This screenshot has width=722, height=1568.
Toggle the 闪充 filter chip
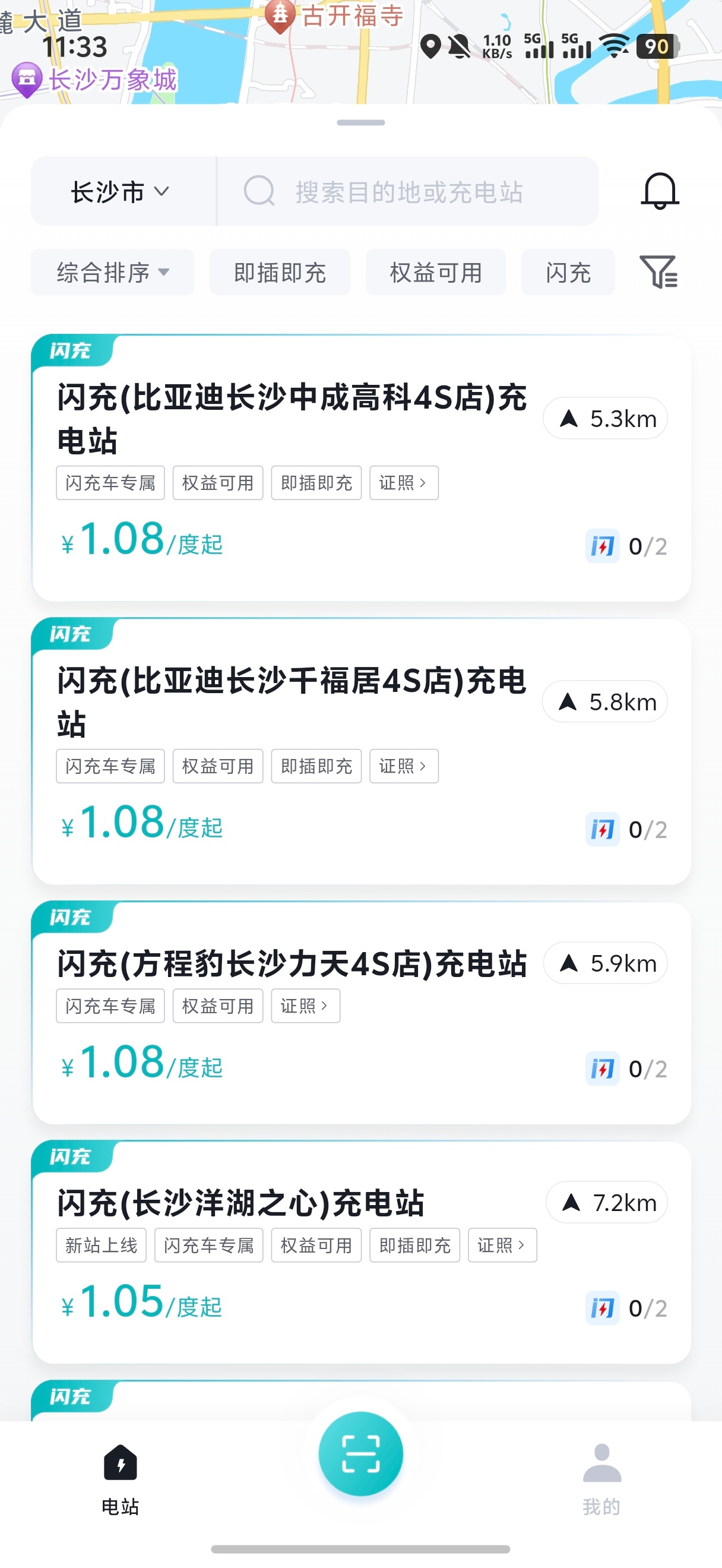568,273
